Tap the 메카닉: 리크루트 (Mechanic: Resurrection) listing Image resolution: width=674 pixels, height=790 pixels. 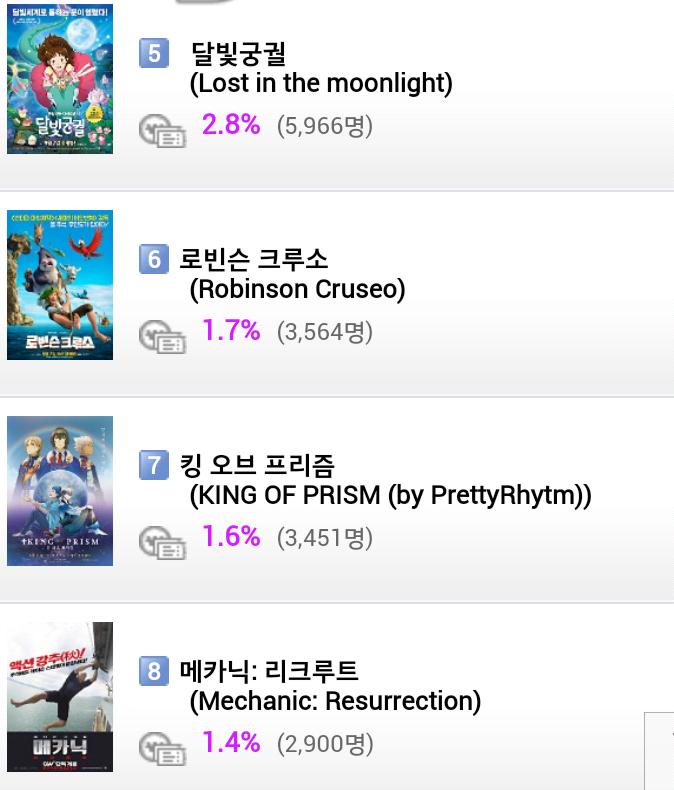pos(334,686)
